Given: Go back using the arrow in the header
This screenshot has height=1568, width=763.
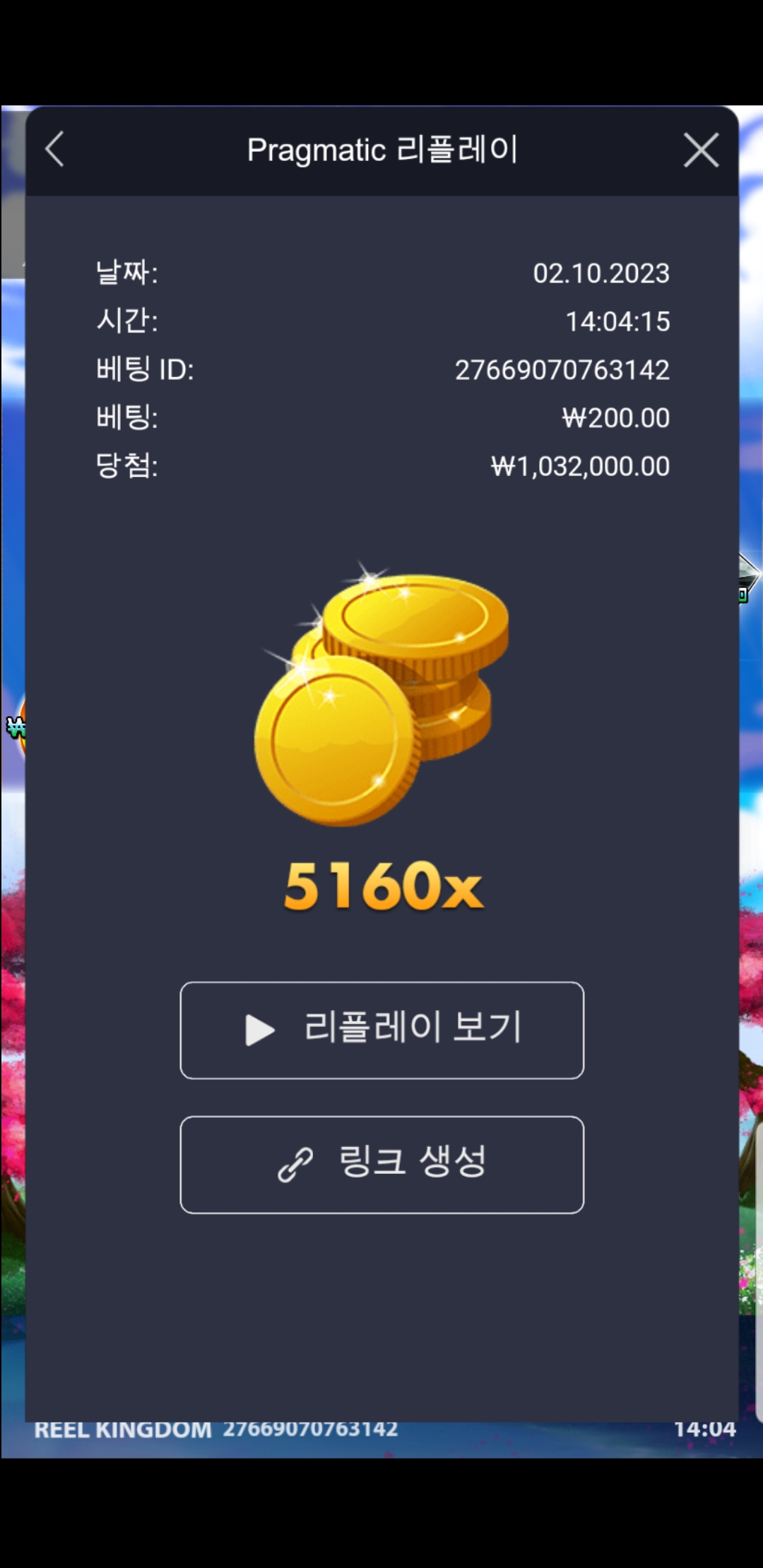Looking at the screenshot, I should point(55,149).
